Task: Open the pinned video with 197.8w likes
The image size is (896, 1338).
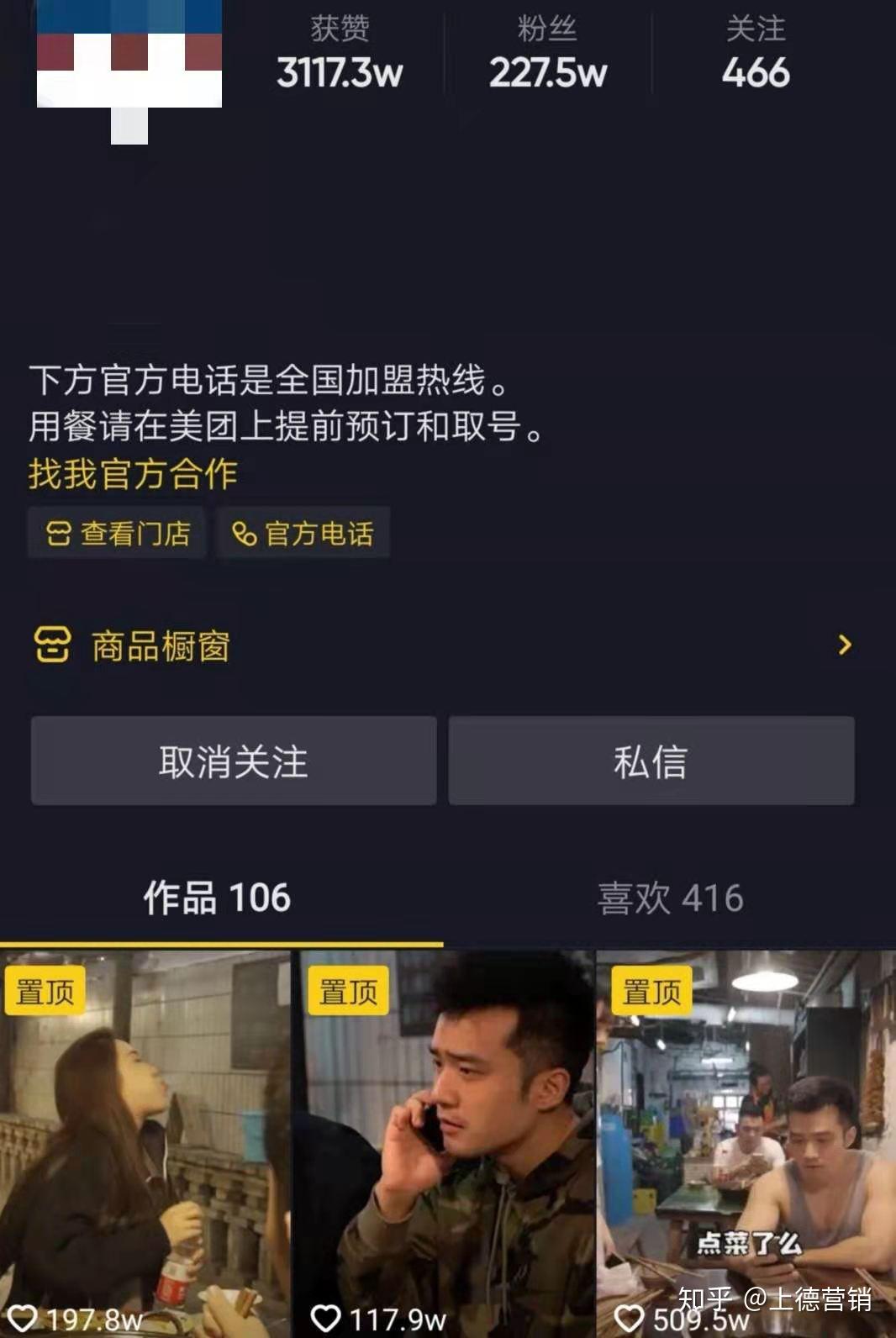Action: coord(145,1143)
